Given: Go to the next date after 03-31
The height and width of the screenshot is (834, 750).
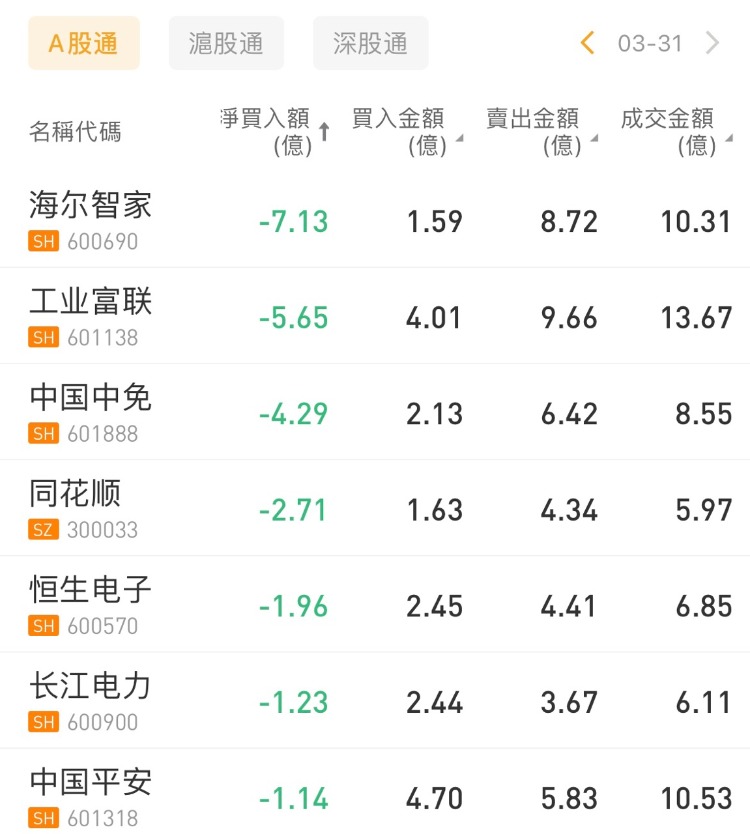Looking at the screenshot, I should (712, 43).
